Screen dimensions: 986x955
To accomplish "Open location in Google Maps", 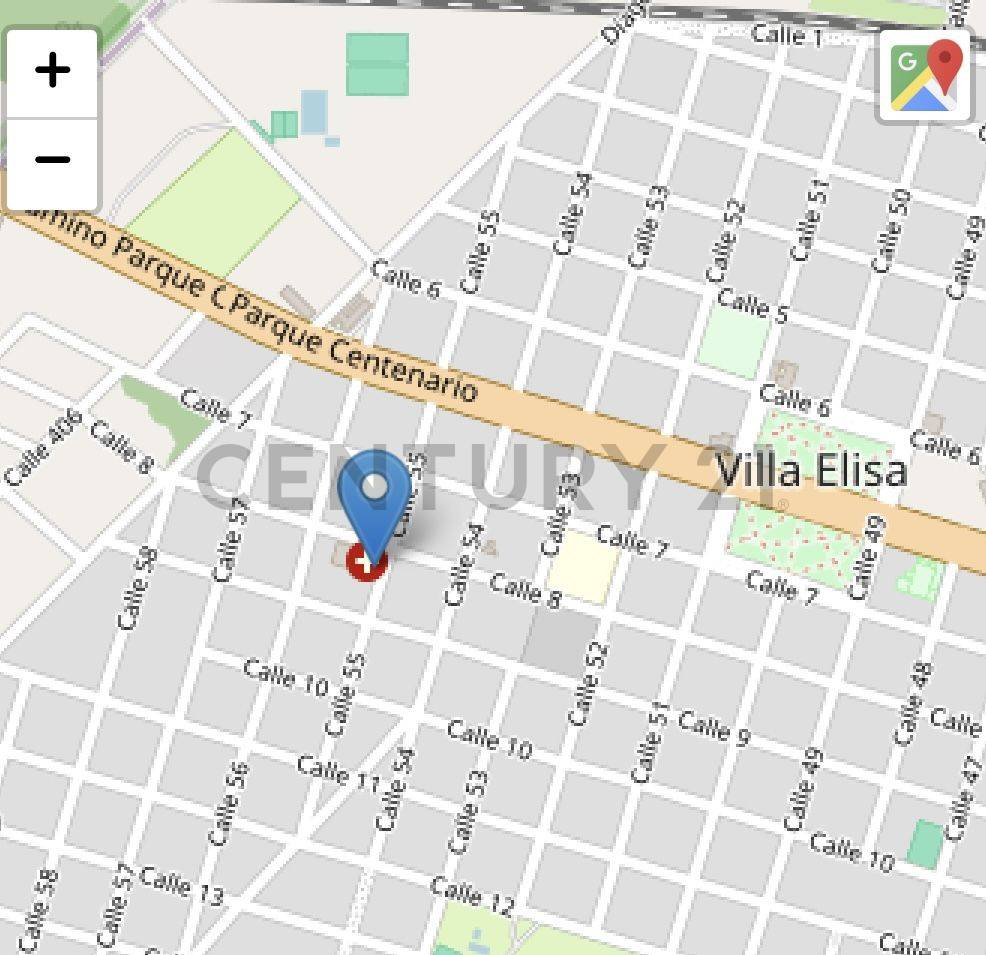I will (x=925, y=76).
